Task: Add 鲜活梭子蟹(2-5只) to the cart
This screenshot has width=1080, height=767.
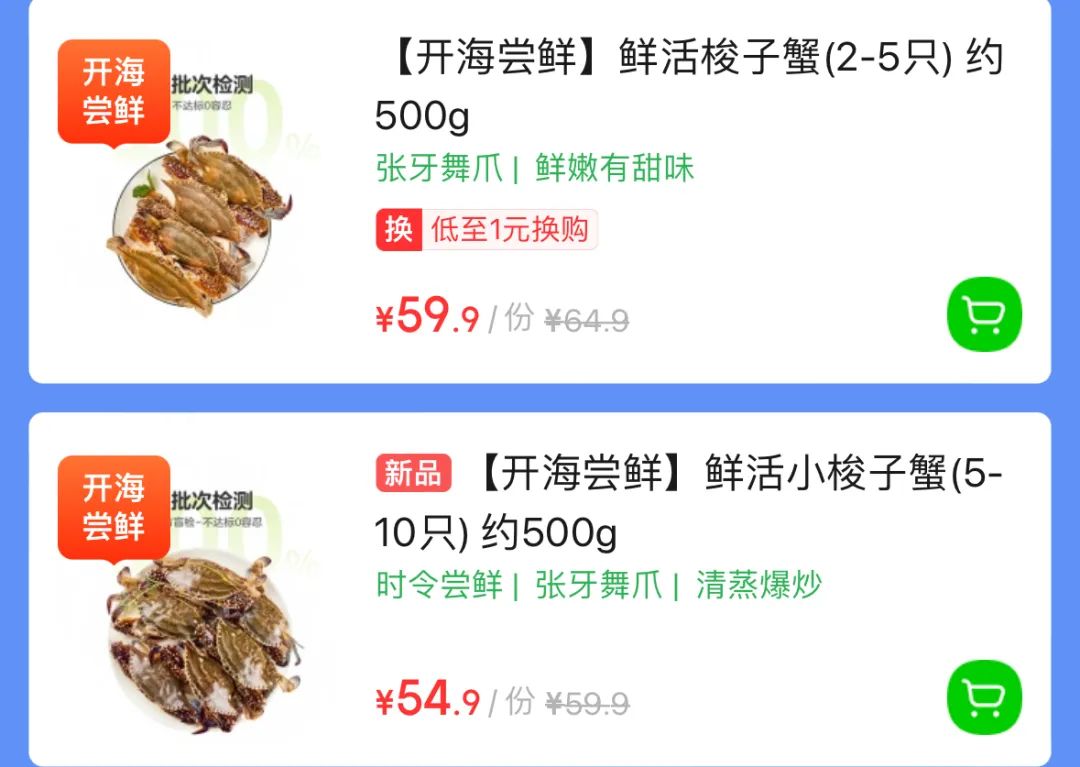Action: [x=984, y=314]
